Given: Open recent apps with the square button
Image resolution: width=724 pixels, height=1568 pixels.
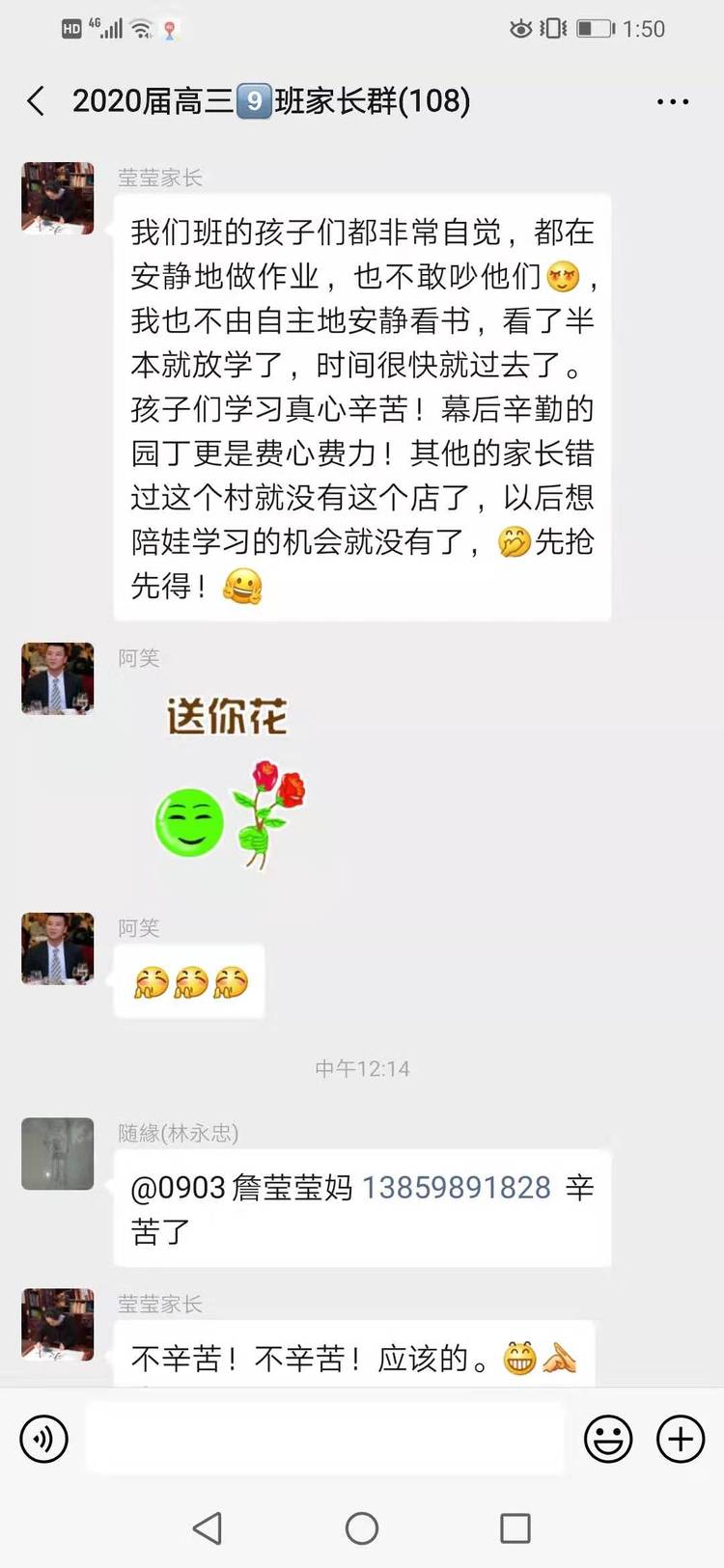Looking at the screenshot, I should pos(515,1527).
